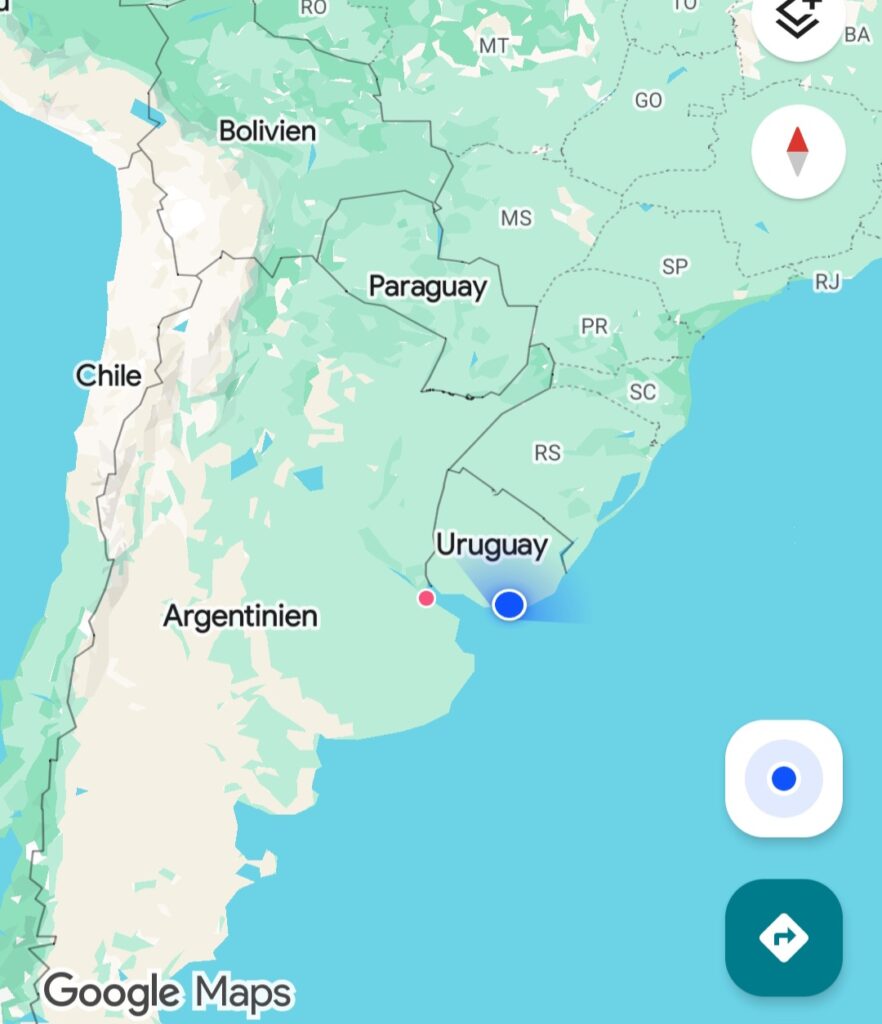Open the directions button
The image size is (882, 1024).
click(784, 937)
